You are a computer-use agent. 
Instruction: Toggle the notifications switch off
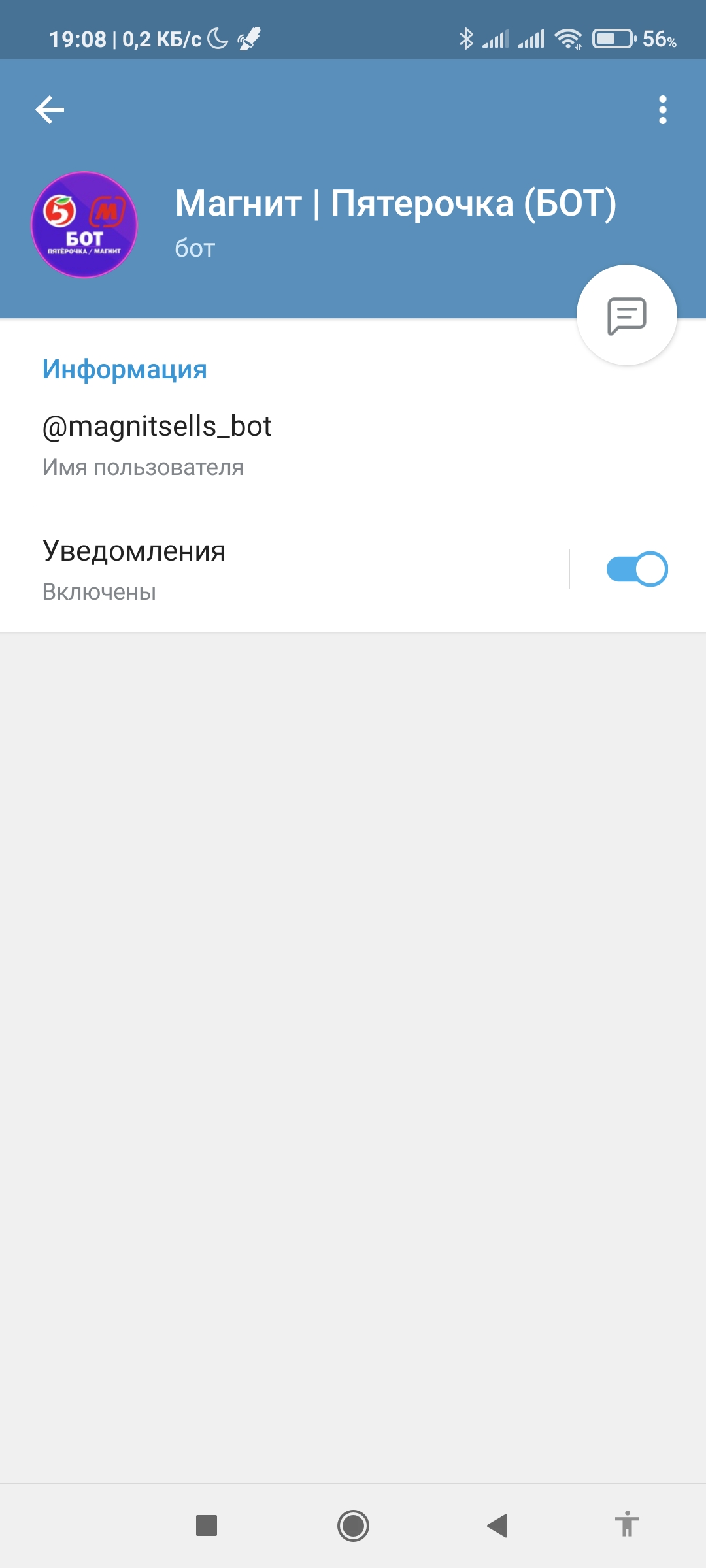click(637, 569)
